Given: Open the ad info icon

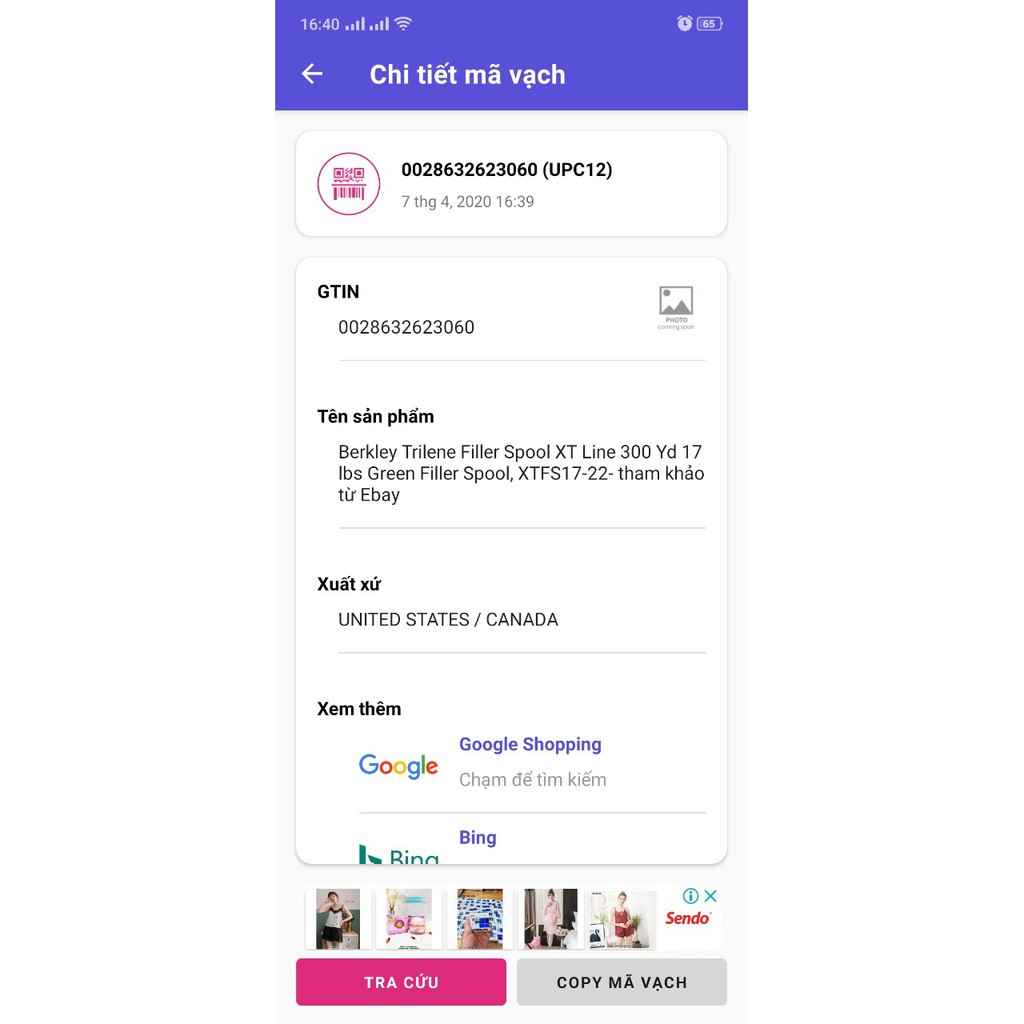Looking at the screenshot, I should [x=691, y=896].
